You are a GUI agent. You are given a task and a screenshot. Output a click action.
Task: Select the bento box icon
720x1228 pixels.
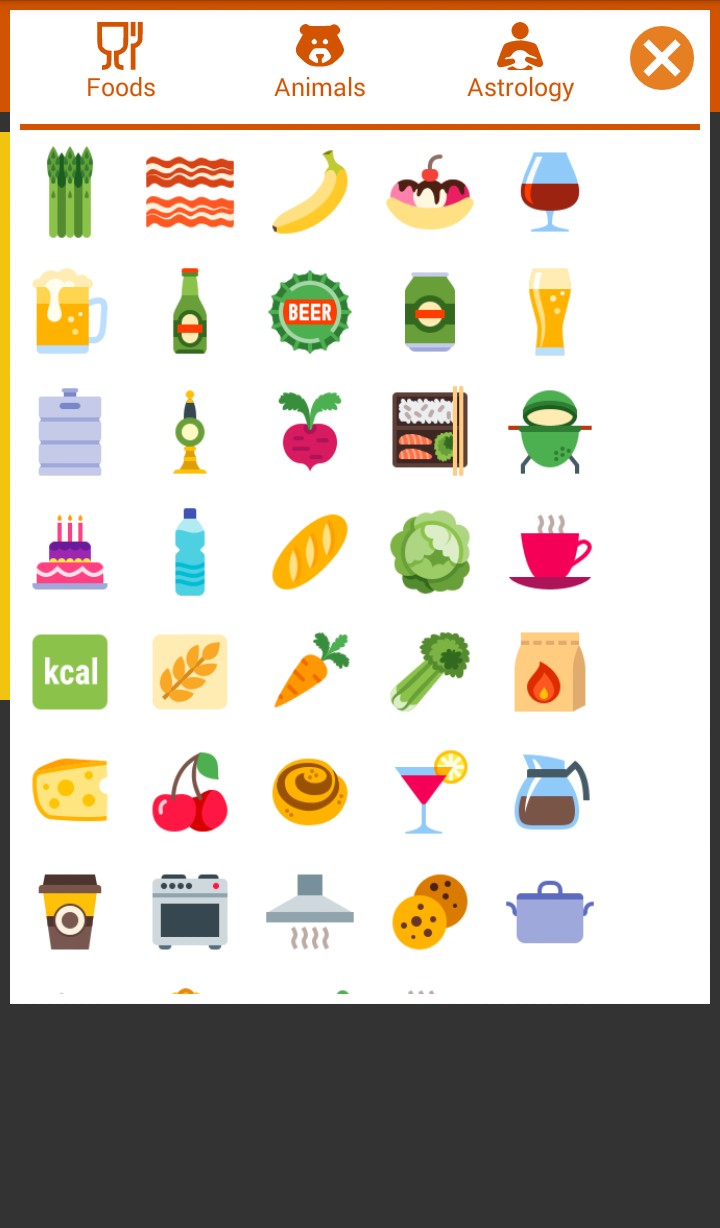click(x=430, y=432)
